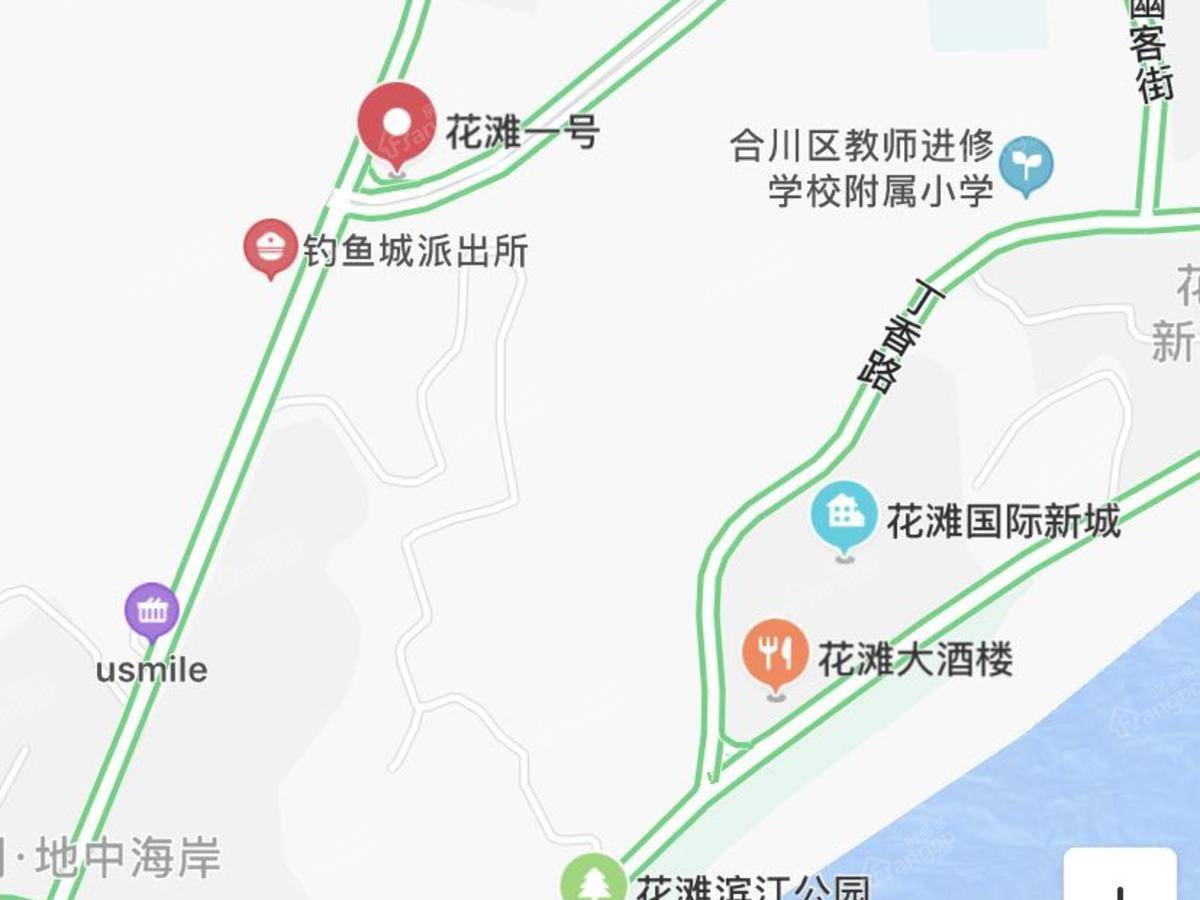Tap the 花滩大酒楼 restaurant marker

click(x=774, y=651)
